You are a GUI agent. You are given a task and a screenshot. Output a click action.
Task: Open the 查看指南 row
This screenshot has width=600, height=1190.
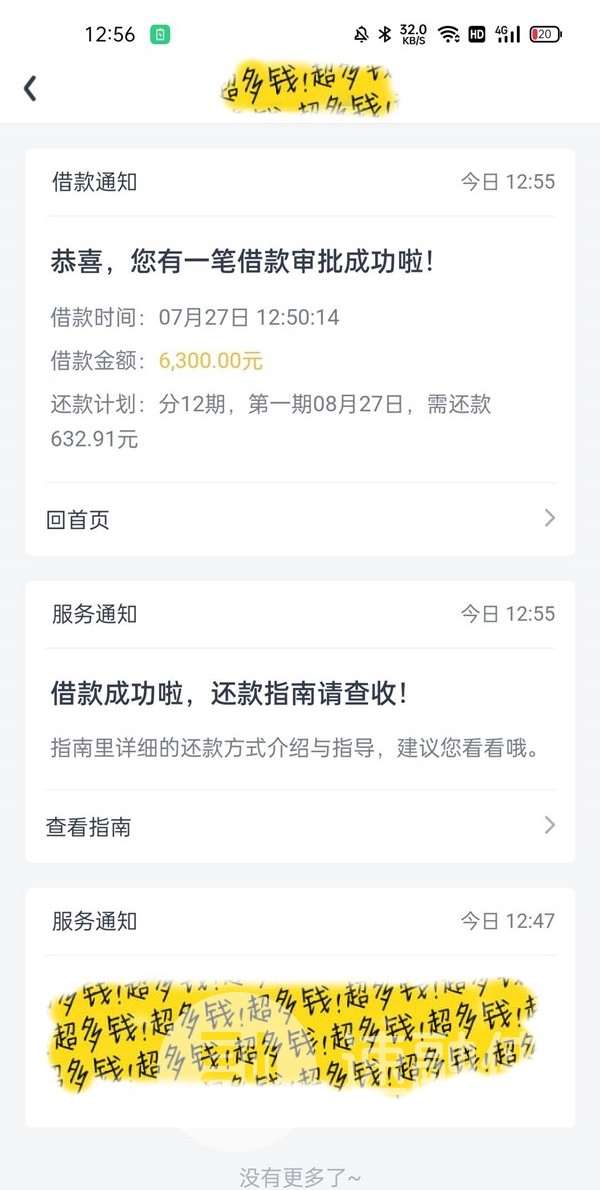tap(300, 826)
